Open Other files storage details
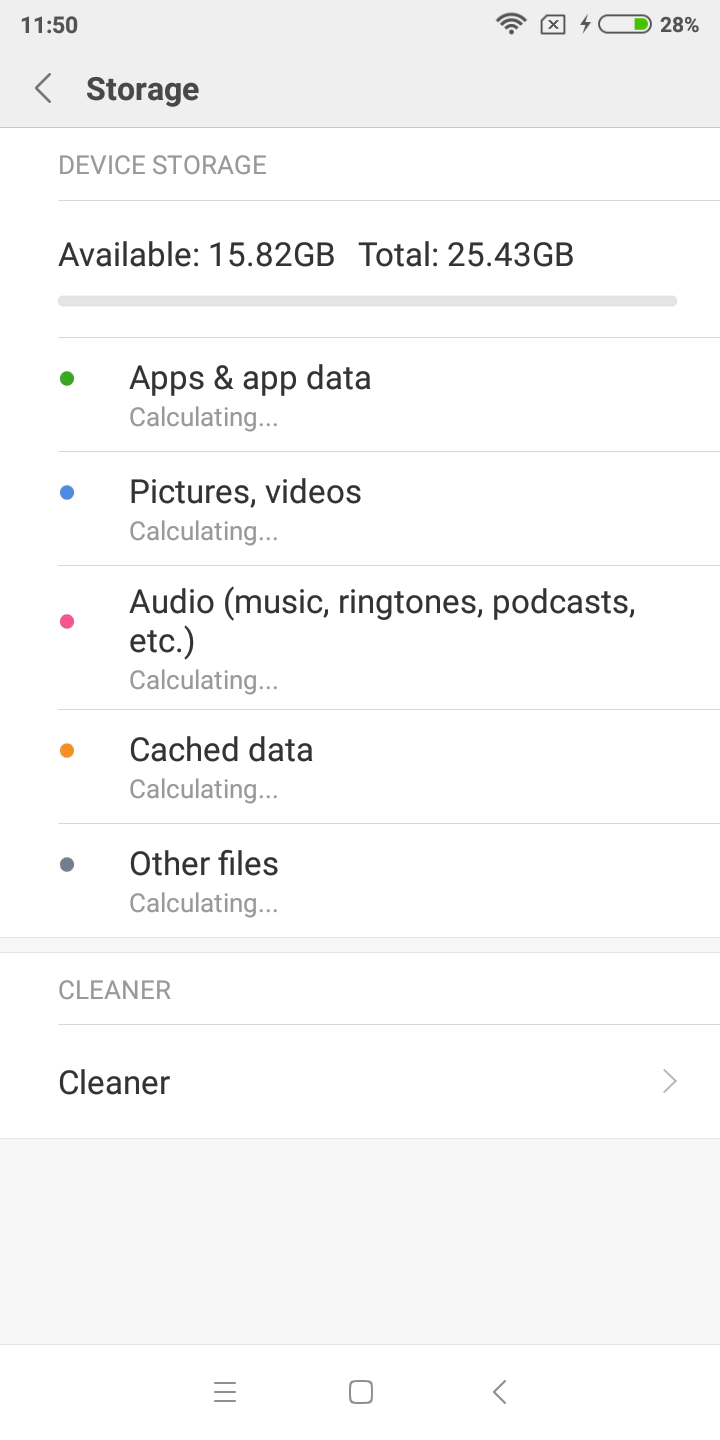The width and height of the screenshot is (720, 1440). [360, 881]
